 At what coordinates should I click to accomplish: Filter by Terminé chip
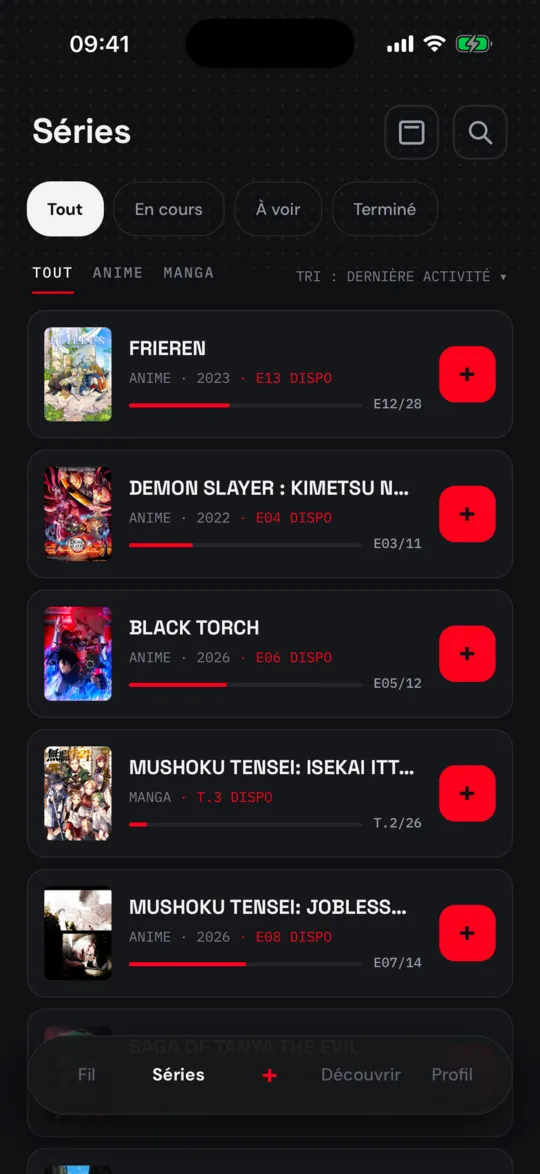pos(384,209)
